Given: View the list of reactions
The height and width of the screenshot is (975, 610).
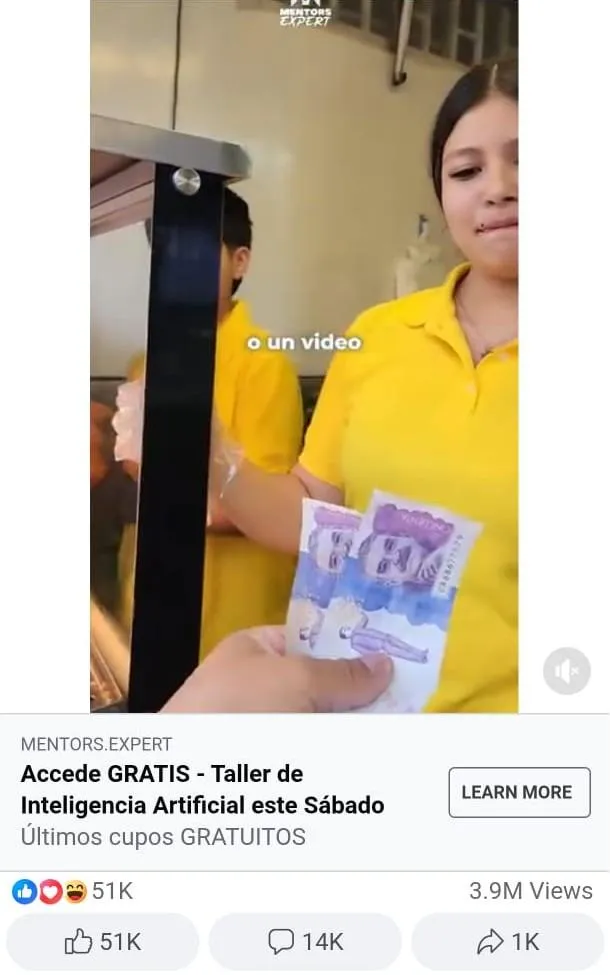Looking at the screenshot, I should pos(72,891).
